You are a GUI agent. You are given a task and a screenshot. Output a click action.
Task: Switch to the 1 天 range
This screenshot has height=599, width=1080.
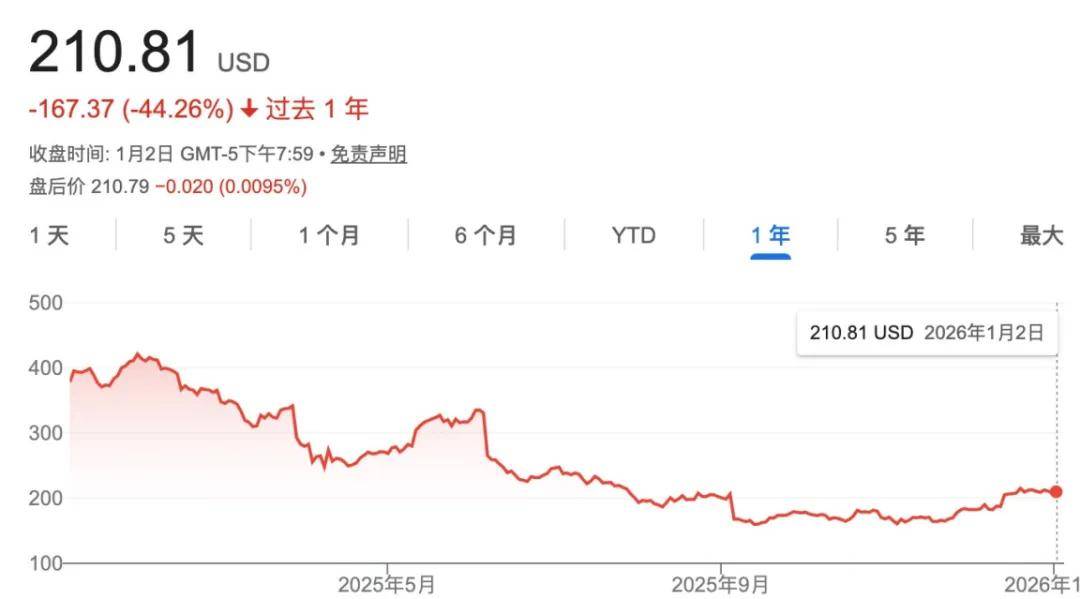pos(49,236)
